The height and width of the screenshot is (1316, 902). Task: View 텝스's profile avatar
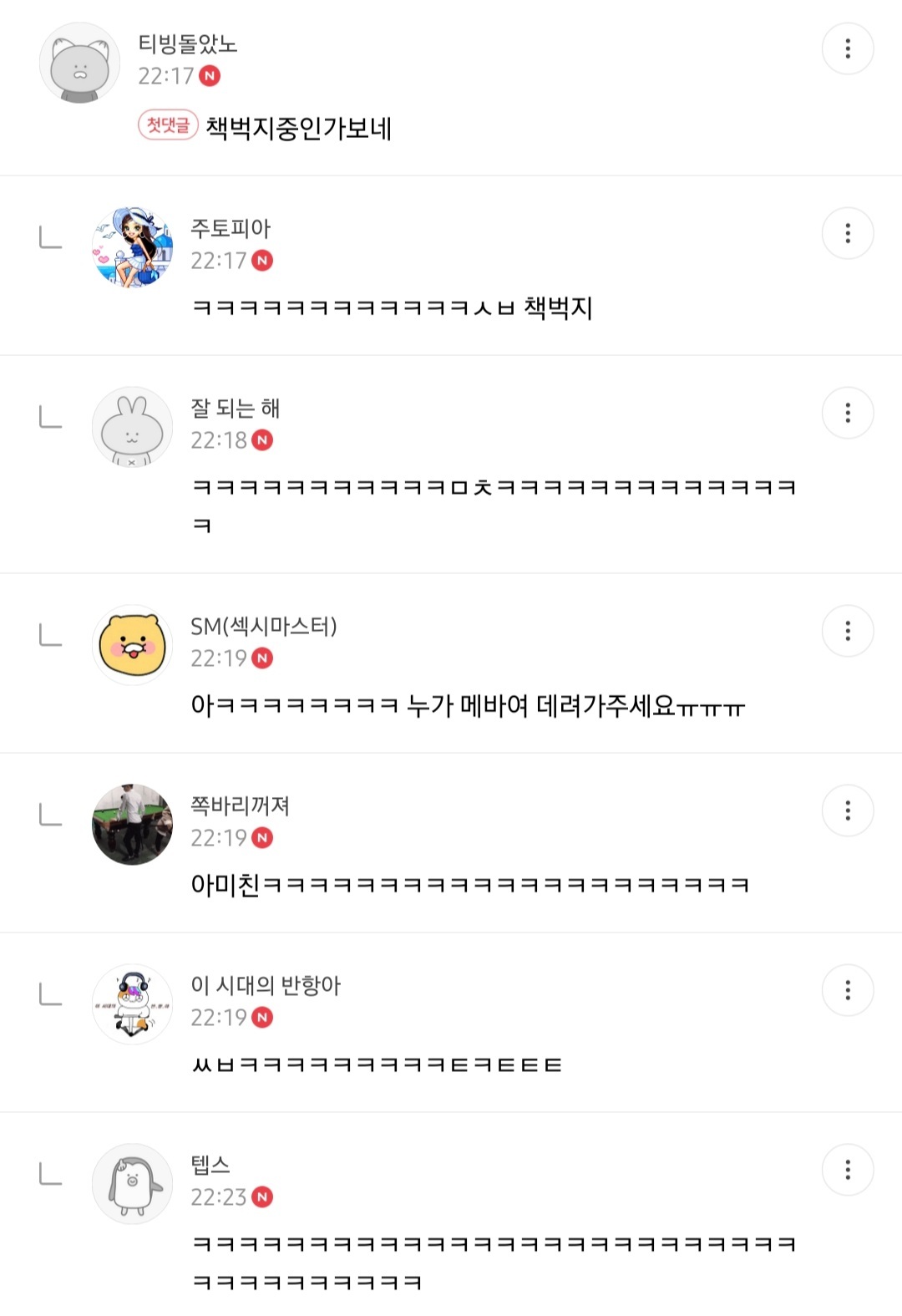132,1184
